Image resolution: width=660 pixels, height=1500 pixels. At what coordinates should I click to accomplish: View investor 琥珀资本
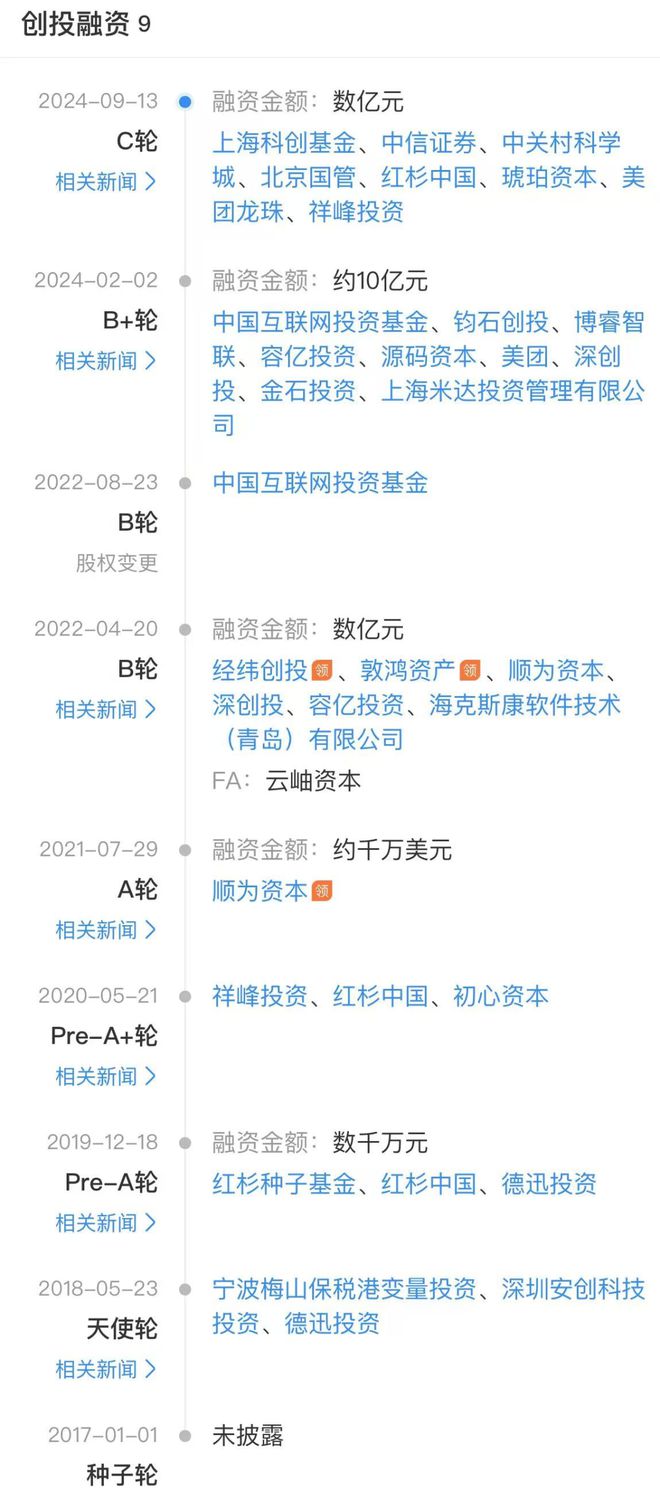point(549,178)
